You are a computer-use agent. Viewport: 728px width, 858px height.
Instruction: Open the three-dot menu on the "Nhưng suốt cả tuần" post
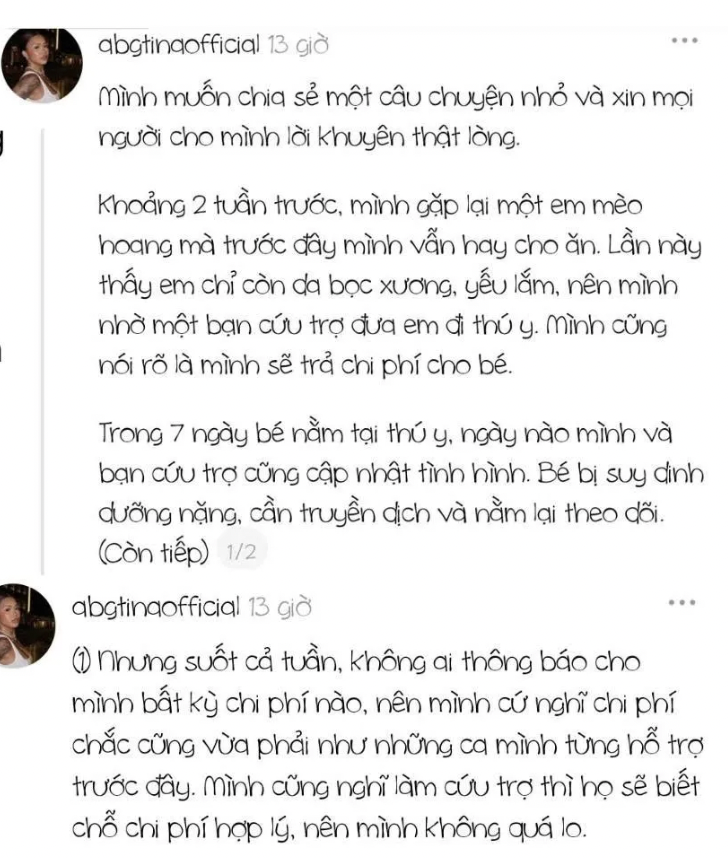[685, 605]
